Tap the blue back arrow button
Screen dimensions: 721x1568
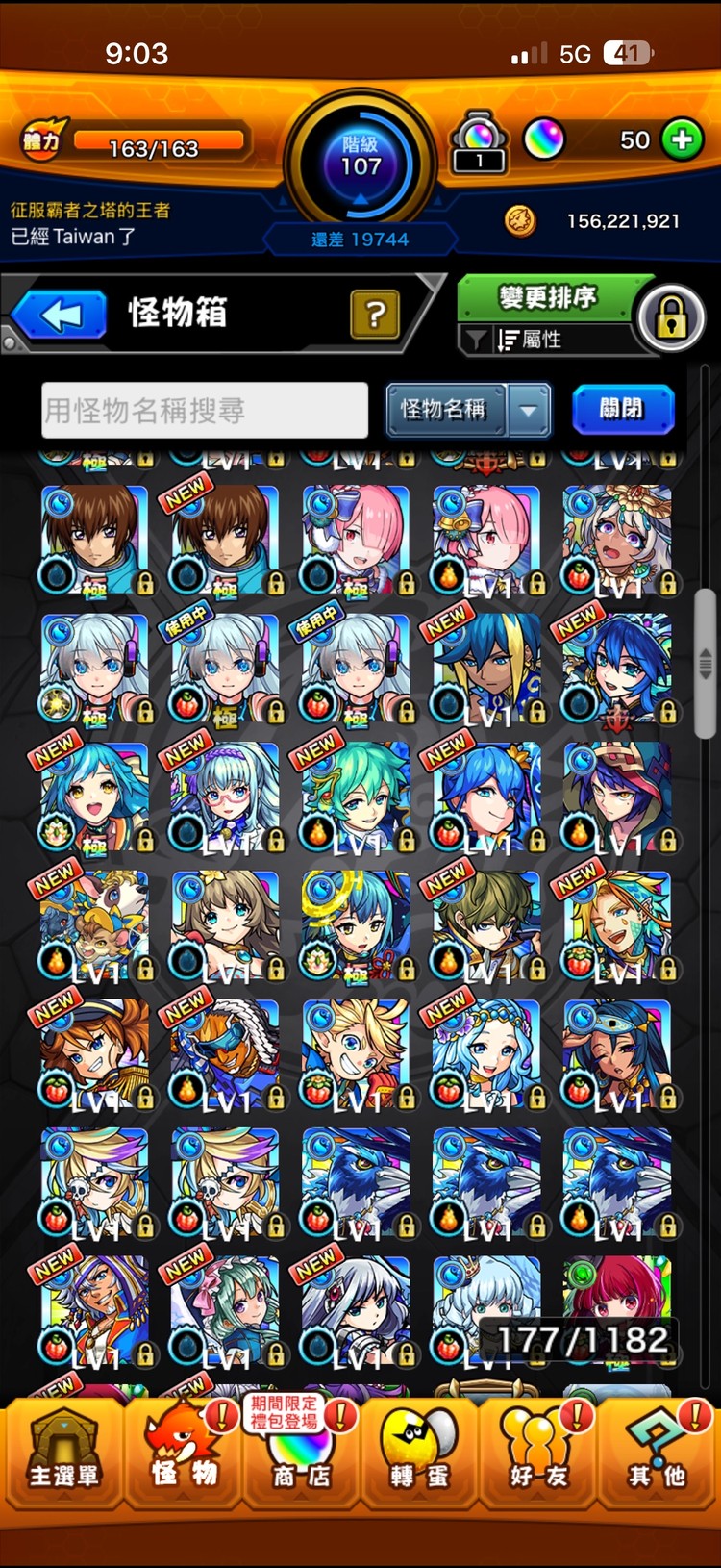tap(60, 315)
